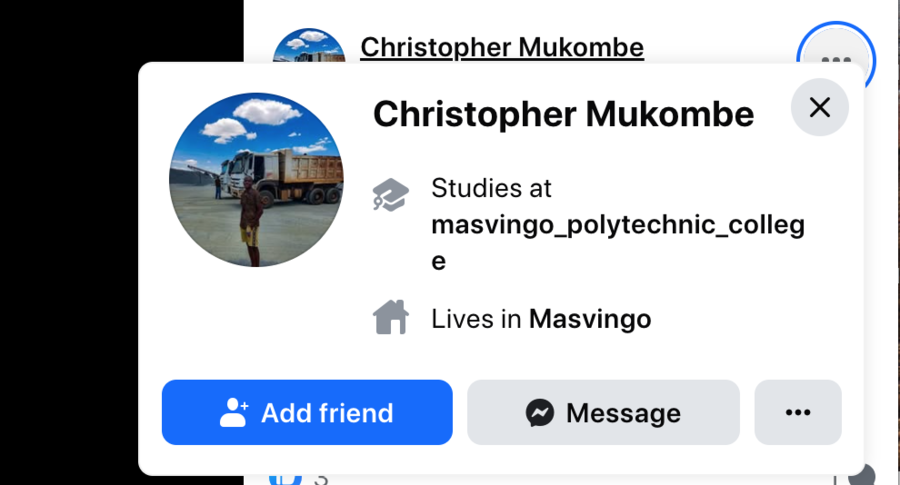Open Christopher Mukombe's profile picture

click(x=256, y=180)
